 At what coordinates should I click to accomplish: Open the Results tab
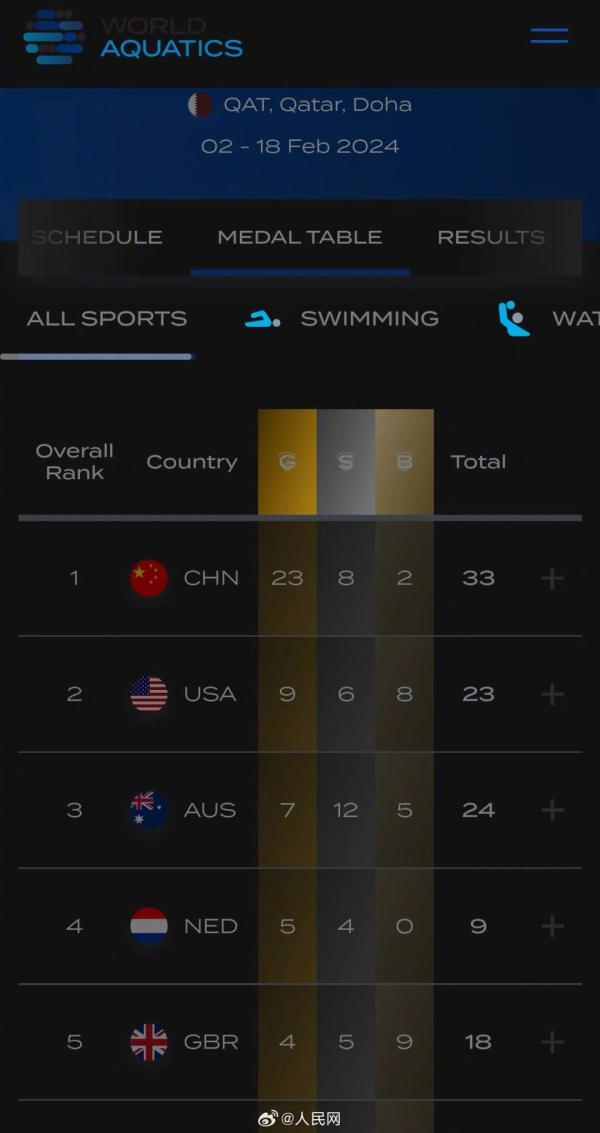491,237
